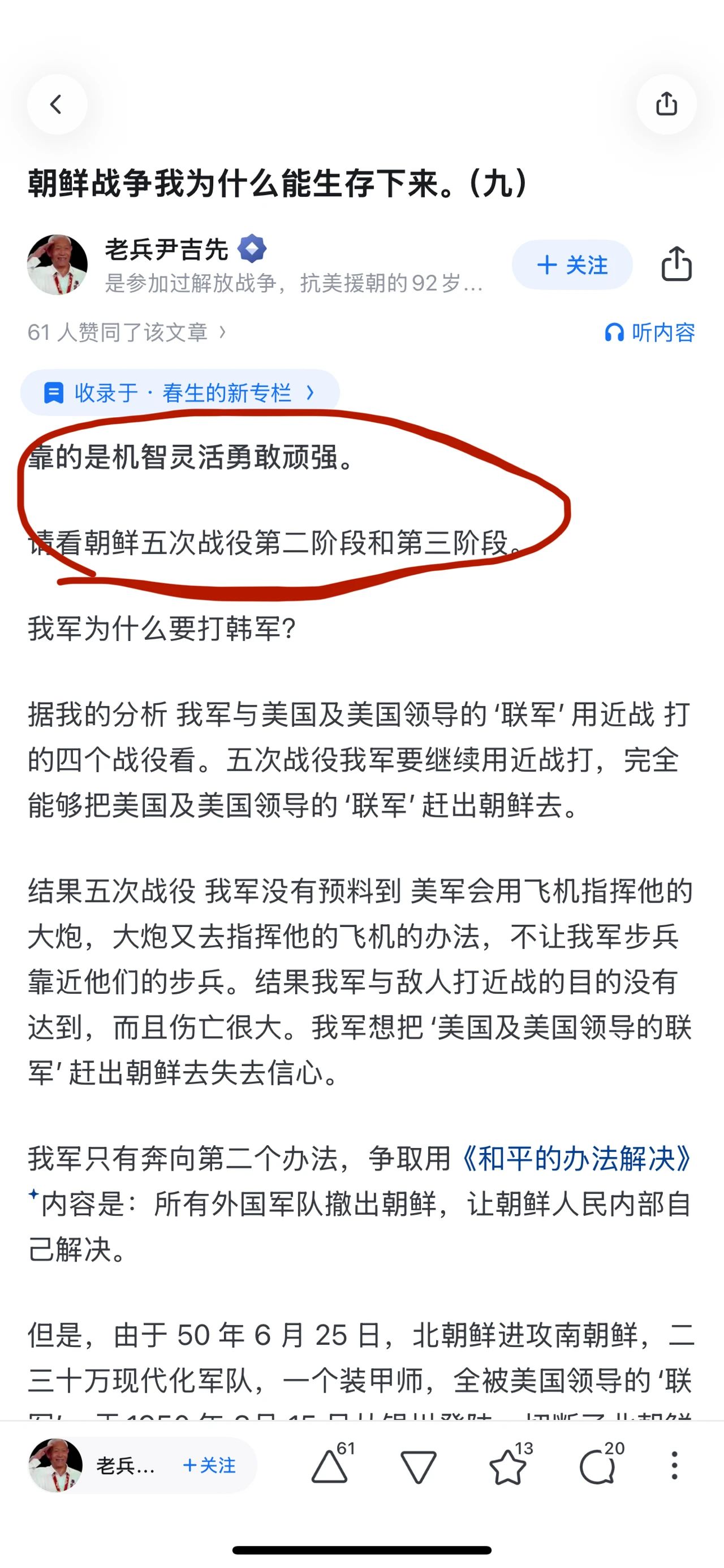Viewport: 724px width, 1568px height.
Task: View the 61 people who upvoted this article
Action: [x=127, y=332]
